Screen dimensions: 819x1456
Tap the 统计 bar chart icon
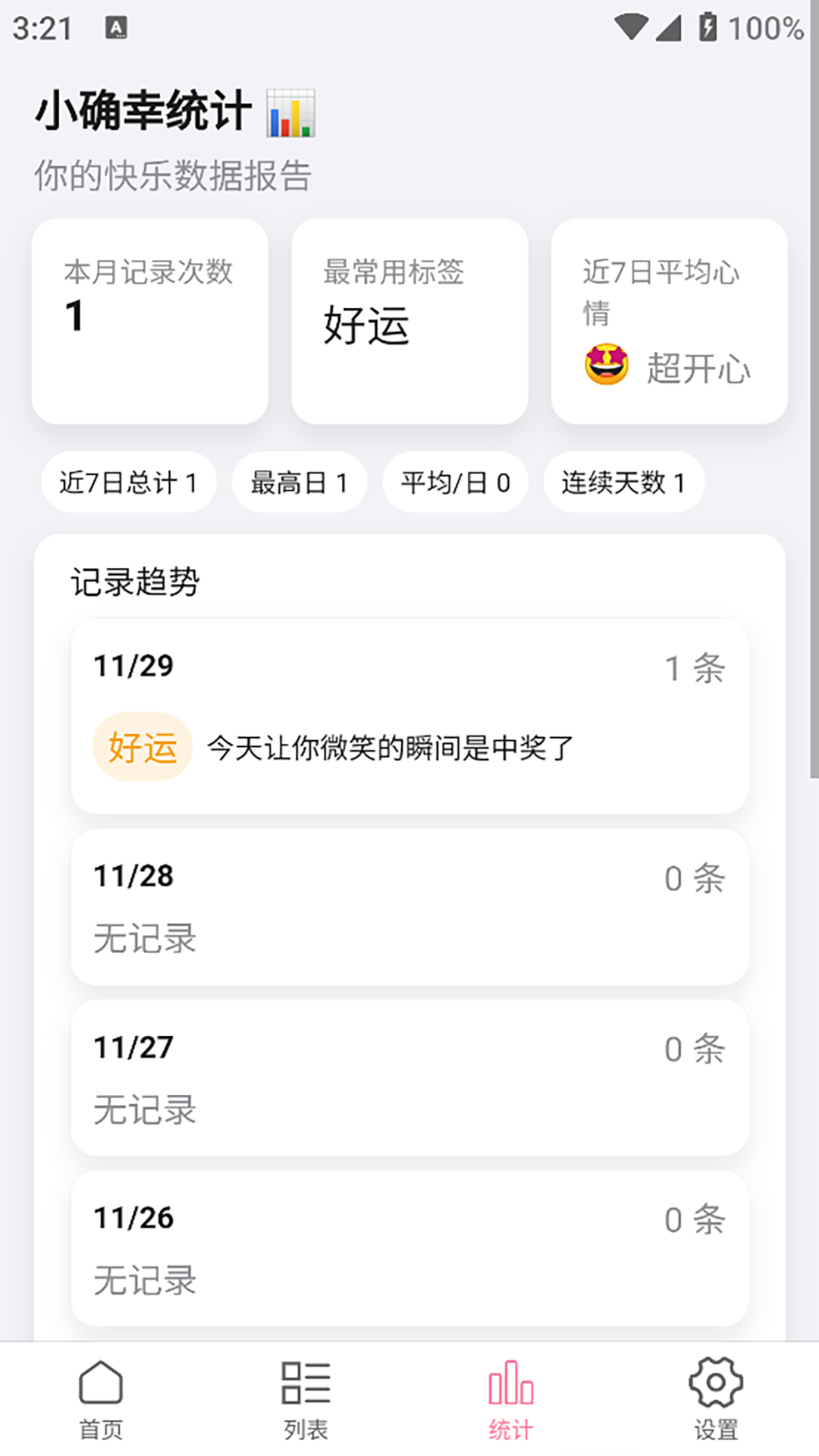click(x=510, y=1385)
